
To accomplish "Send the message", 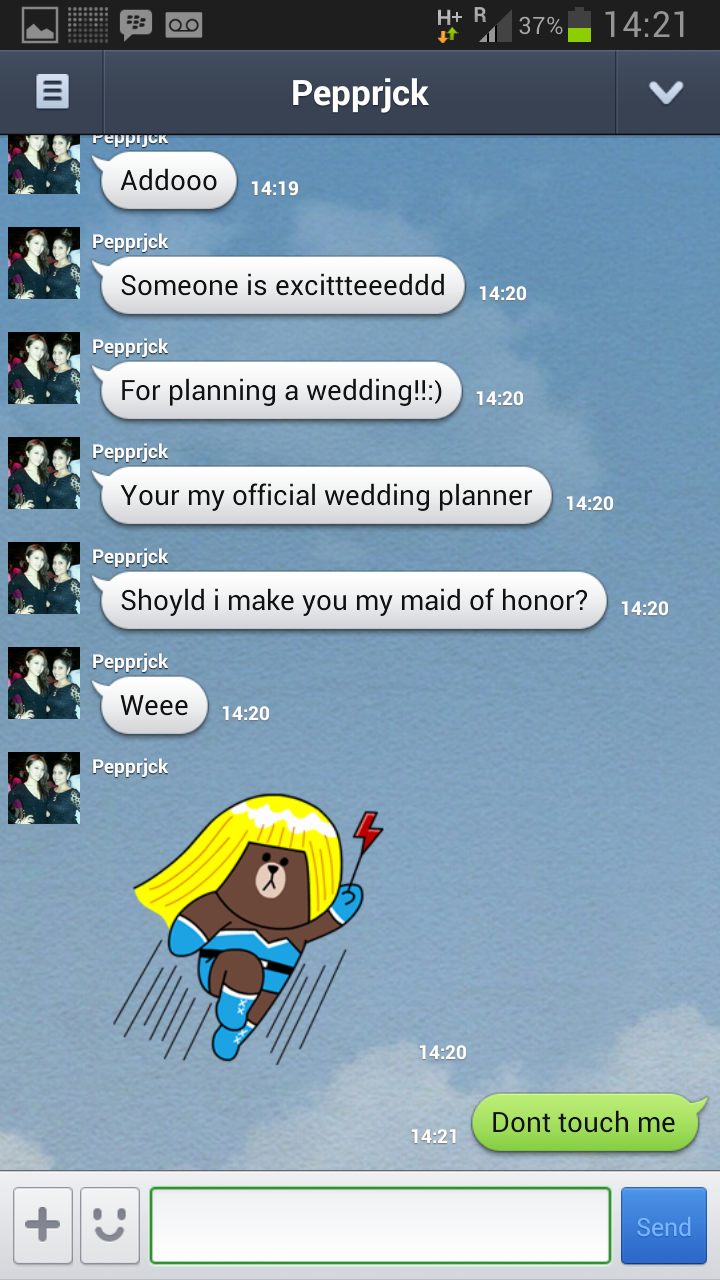I will point(664,1226).
